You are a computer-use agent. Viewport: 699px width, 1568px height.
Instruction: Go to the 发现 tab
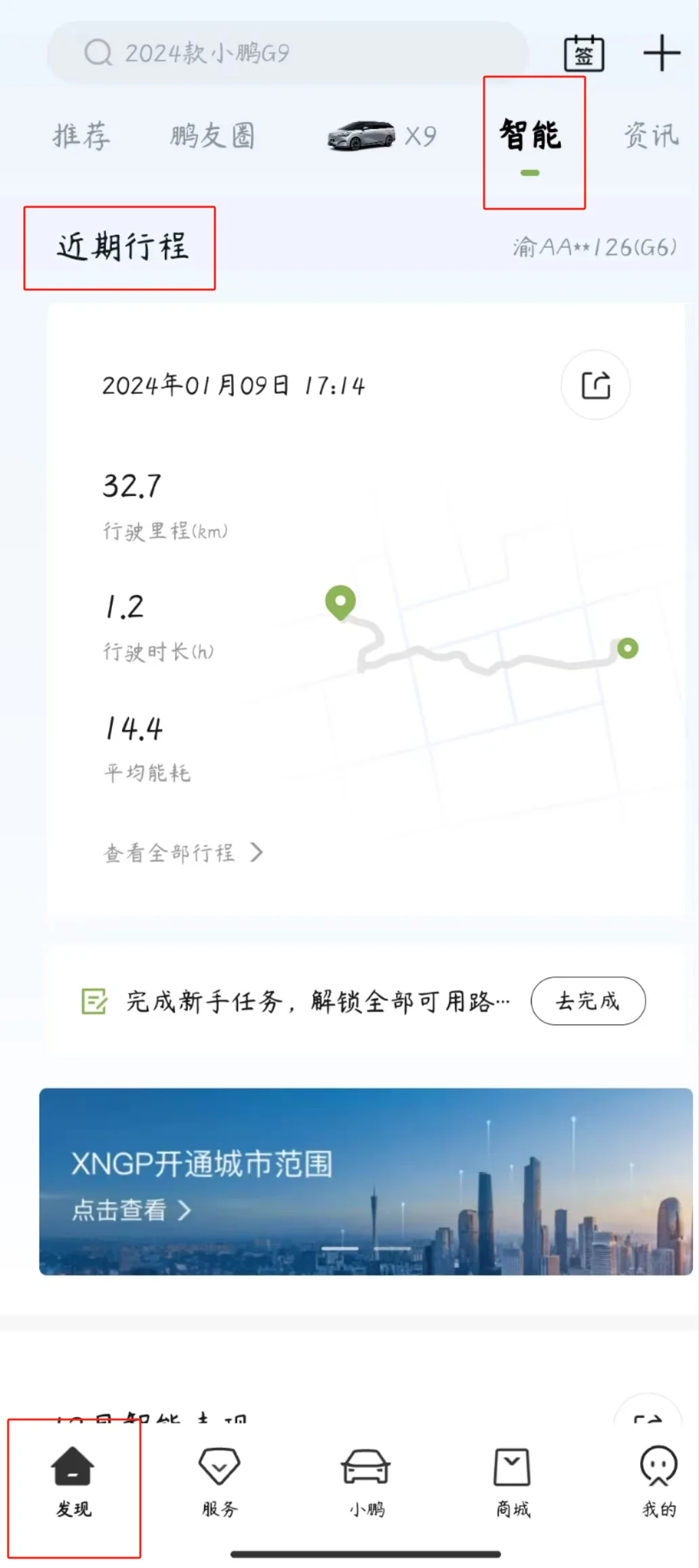click(x=73, y=1483)
